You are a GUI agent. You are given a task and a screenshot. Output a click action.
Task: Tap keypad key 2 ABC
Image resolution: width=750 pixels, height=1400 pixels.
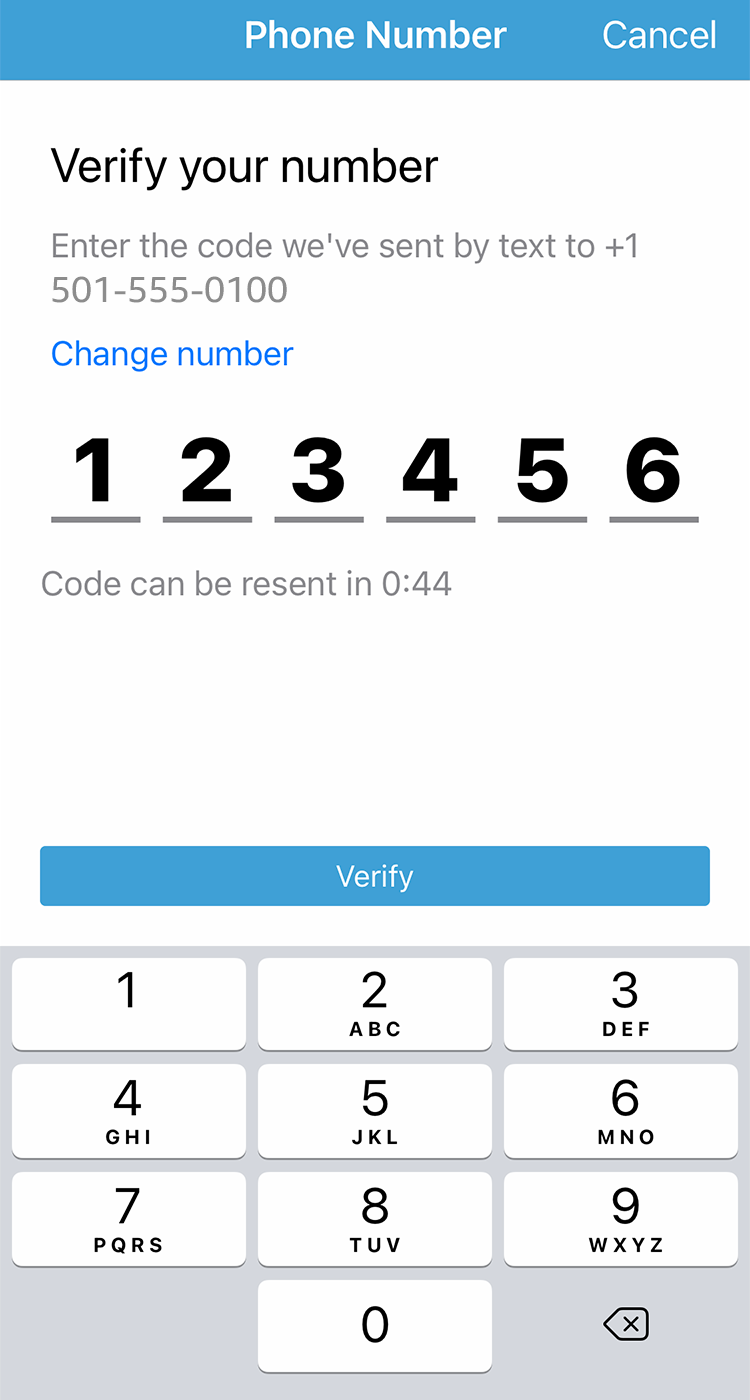click(x=375, y=1003)
